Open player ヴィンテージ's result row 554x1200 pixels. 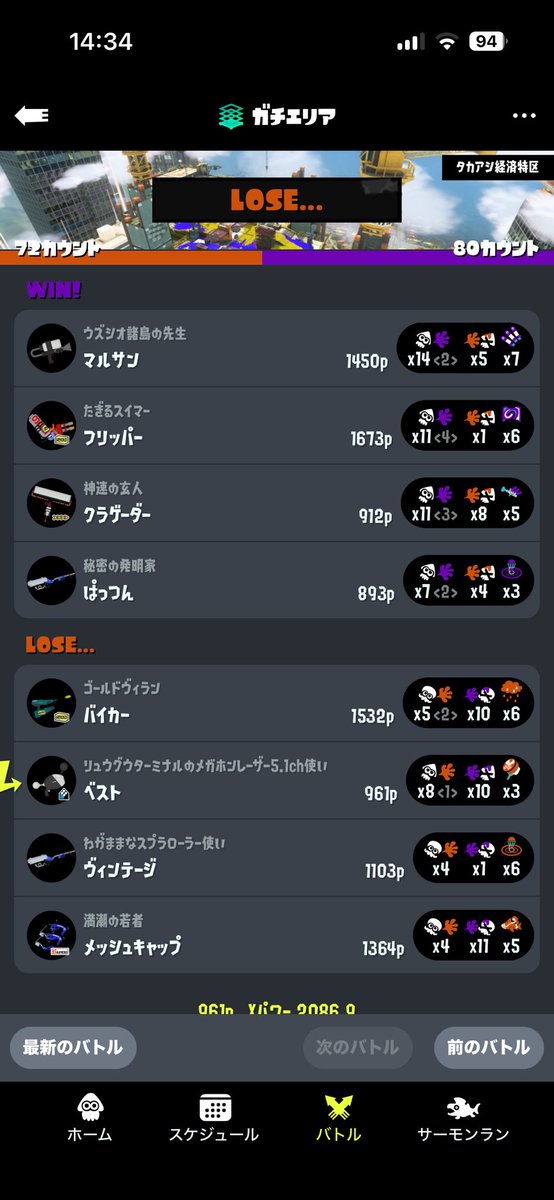(x=277, y=858)
